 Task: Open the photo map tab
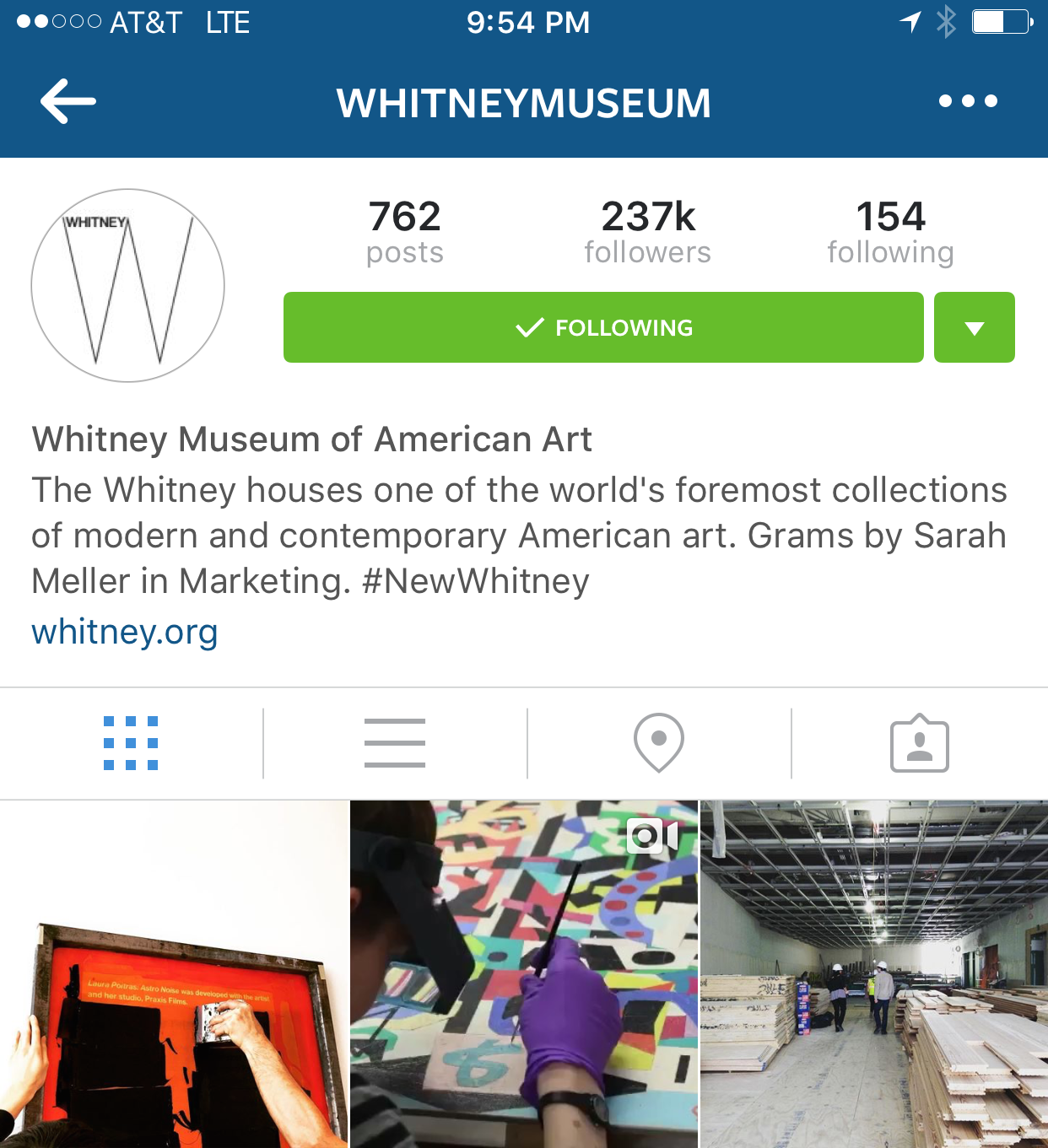[659, 743]
